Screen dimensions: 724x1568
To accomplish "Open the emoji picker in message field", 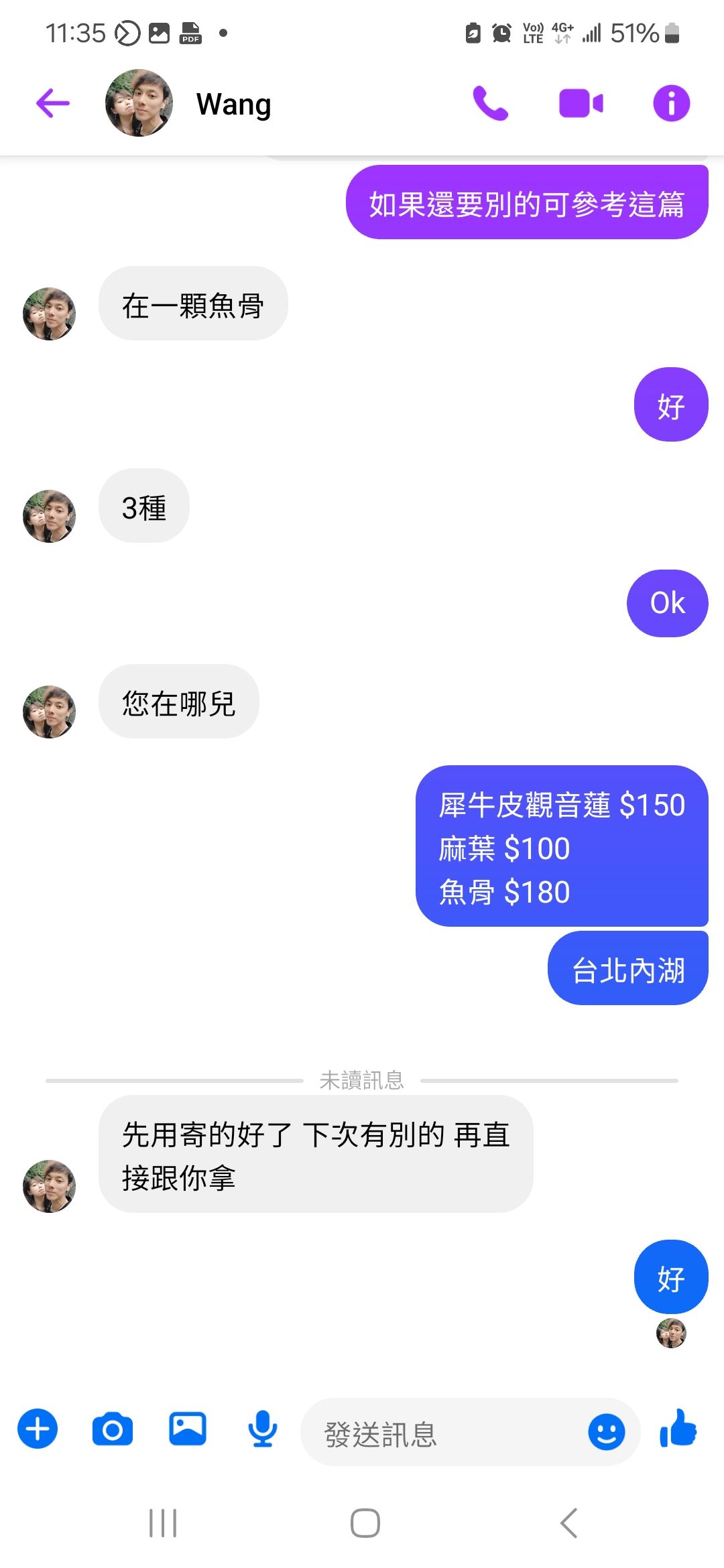I will [606, 1433].
